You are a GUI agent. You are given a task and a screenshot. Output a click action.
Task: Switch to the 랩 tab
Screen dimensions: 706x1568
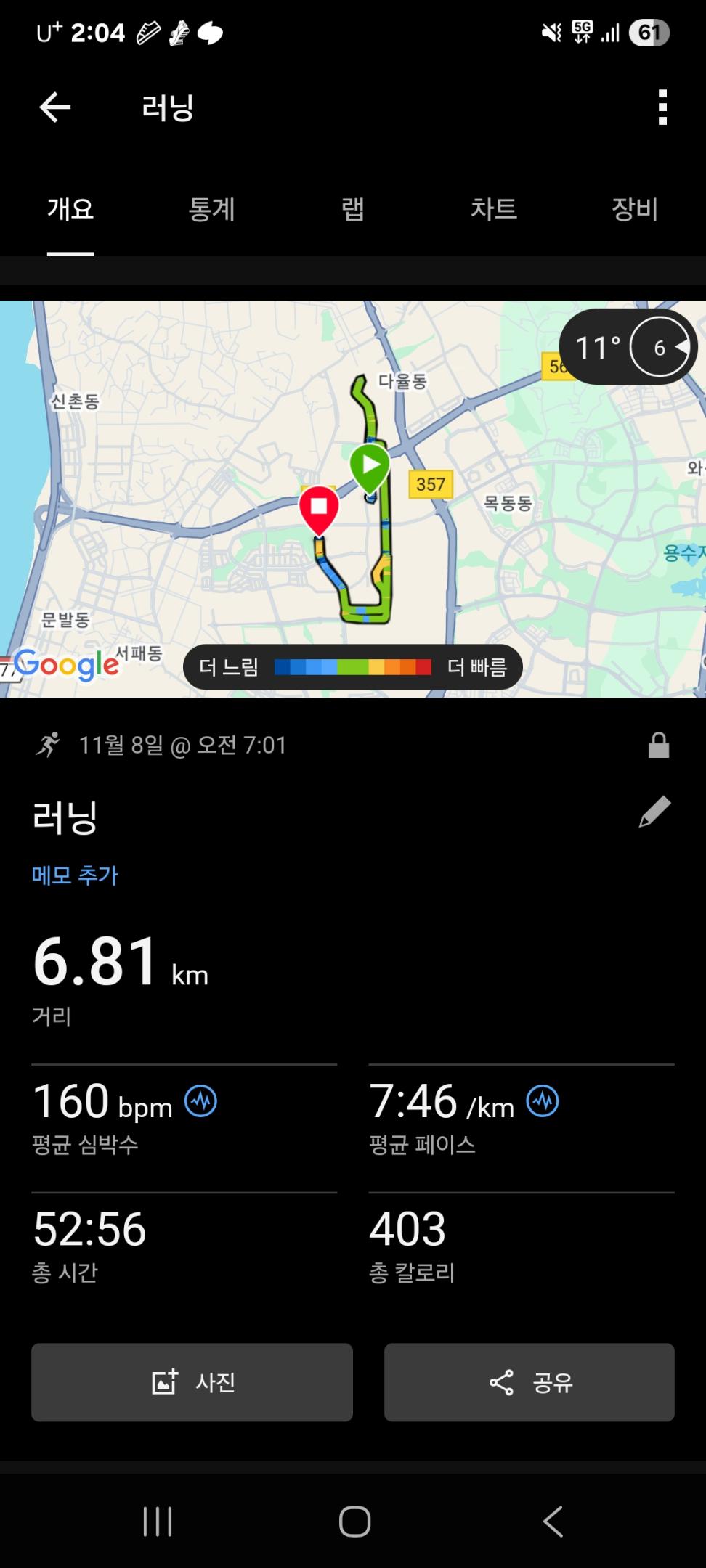(x=354, y=209)
